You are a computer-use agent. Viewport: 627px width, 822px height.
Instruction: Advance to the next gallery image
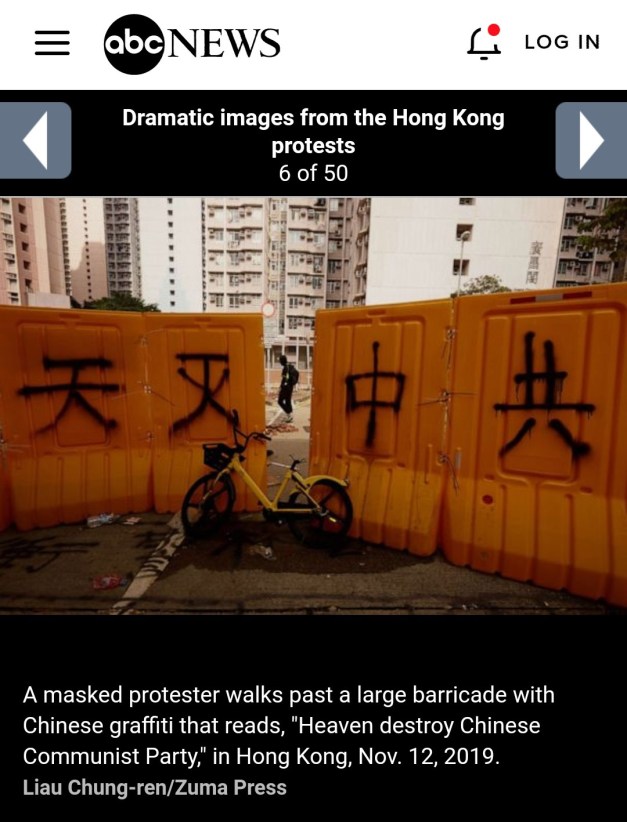591,140
